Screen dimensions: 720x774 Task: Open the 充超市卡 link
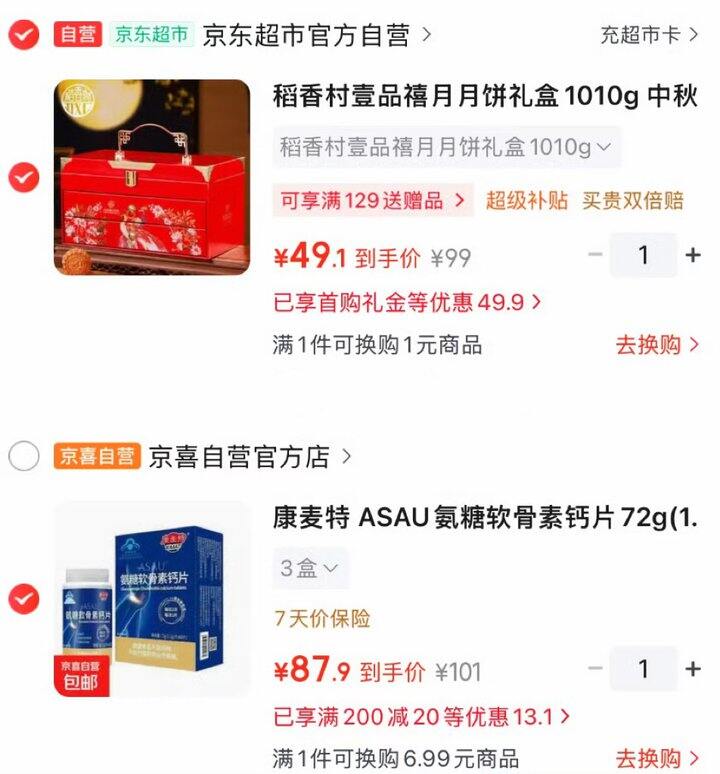(649, 35)
